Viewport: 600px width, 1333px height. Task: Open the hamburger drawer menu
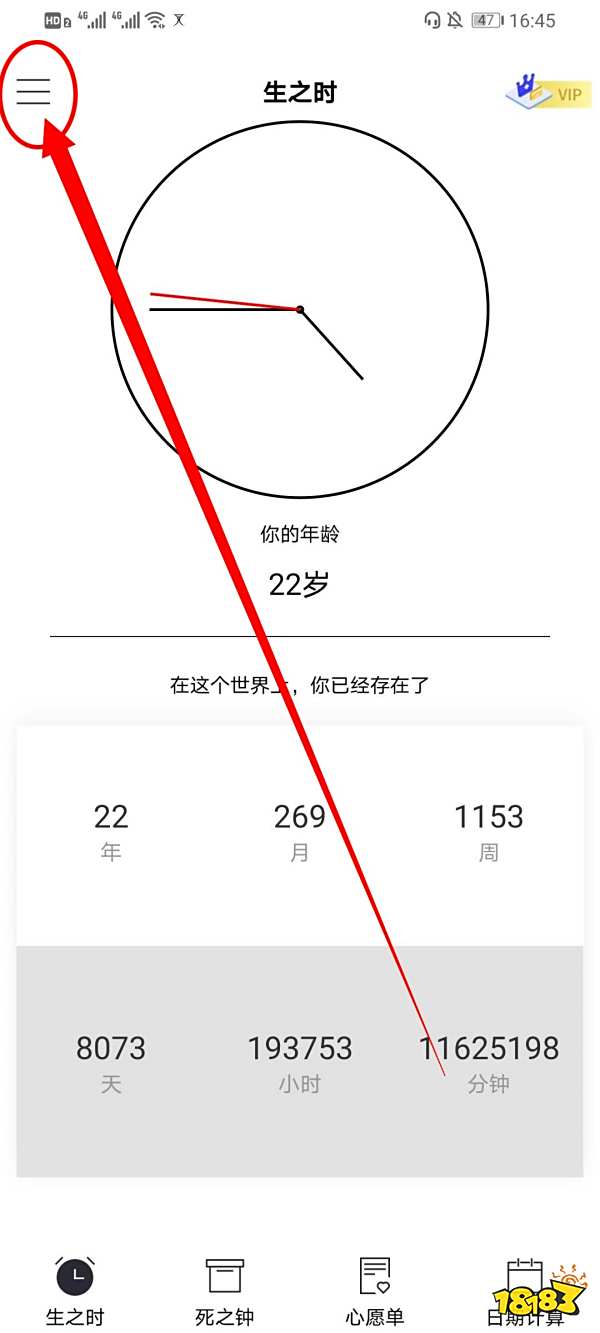coord(33,92)
